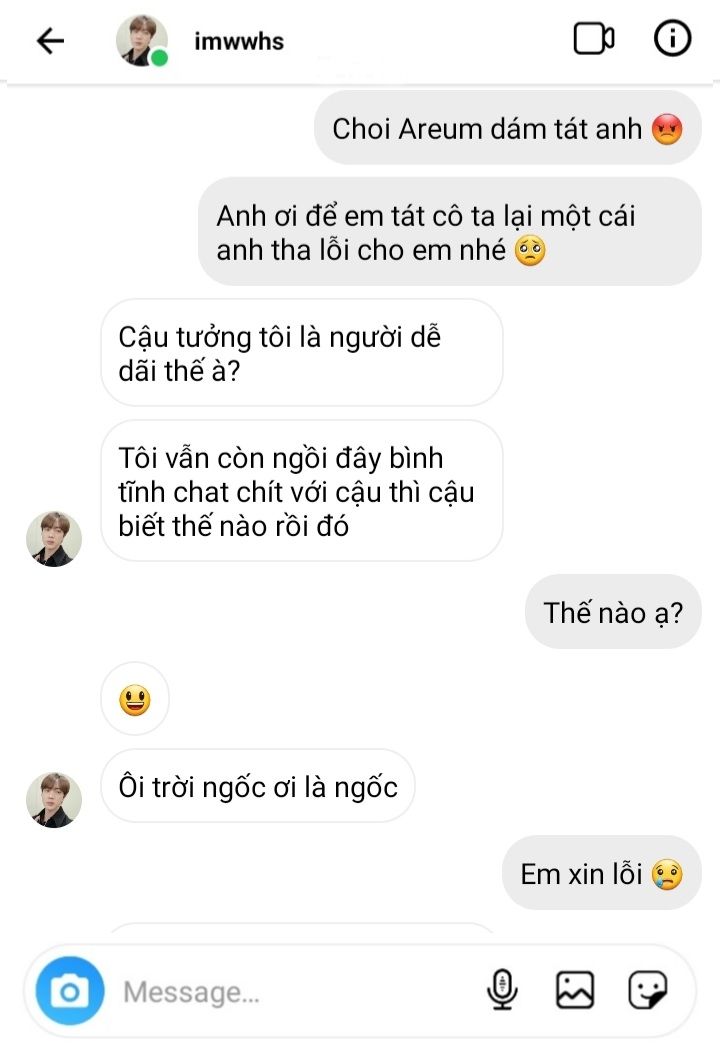The image size is (720, 1052).
Task: Open imwwhs profile from the header
Action: pos(239,41)
